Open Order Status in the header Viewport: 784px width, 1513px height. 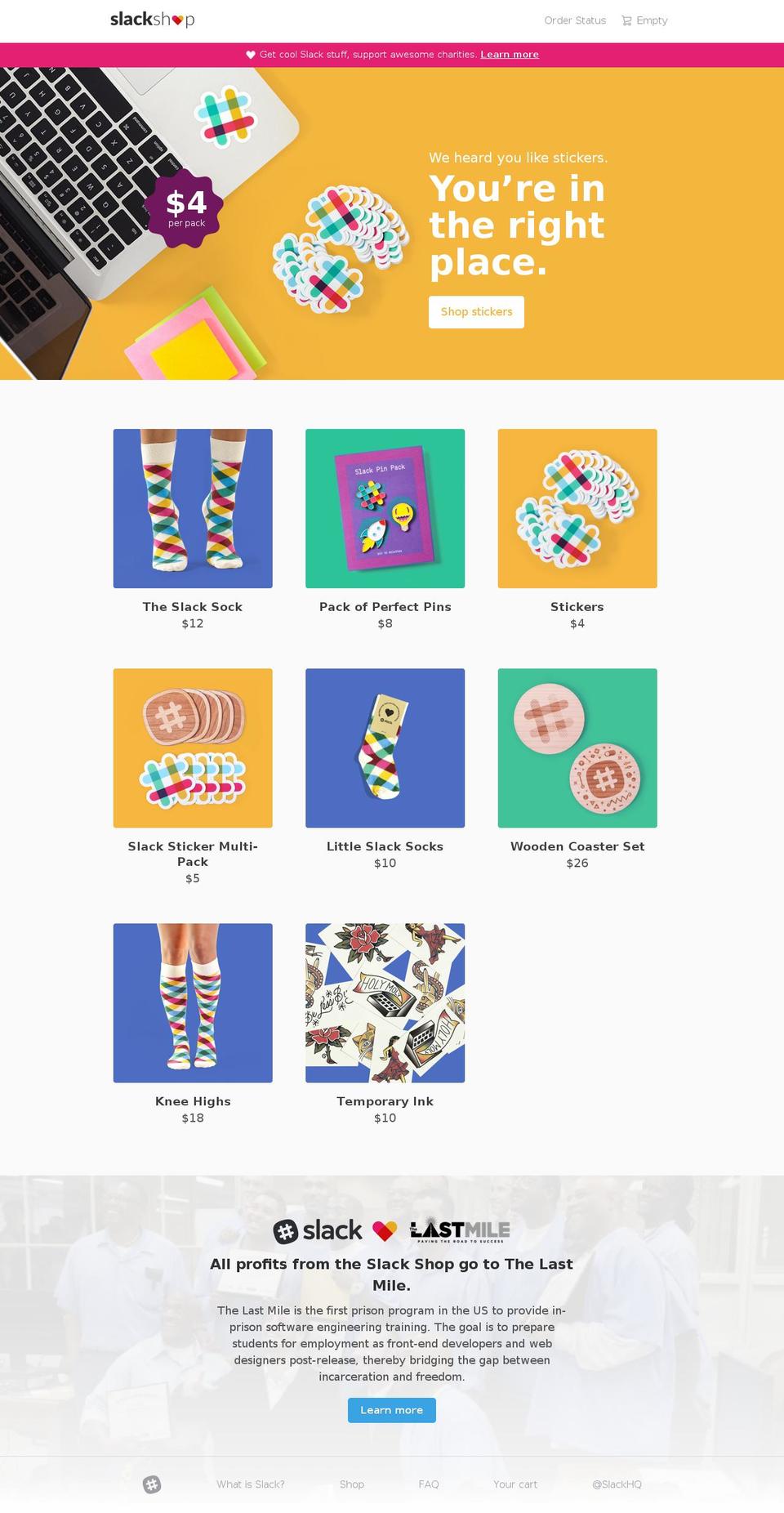(x=576, y=20)
